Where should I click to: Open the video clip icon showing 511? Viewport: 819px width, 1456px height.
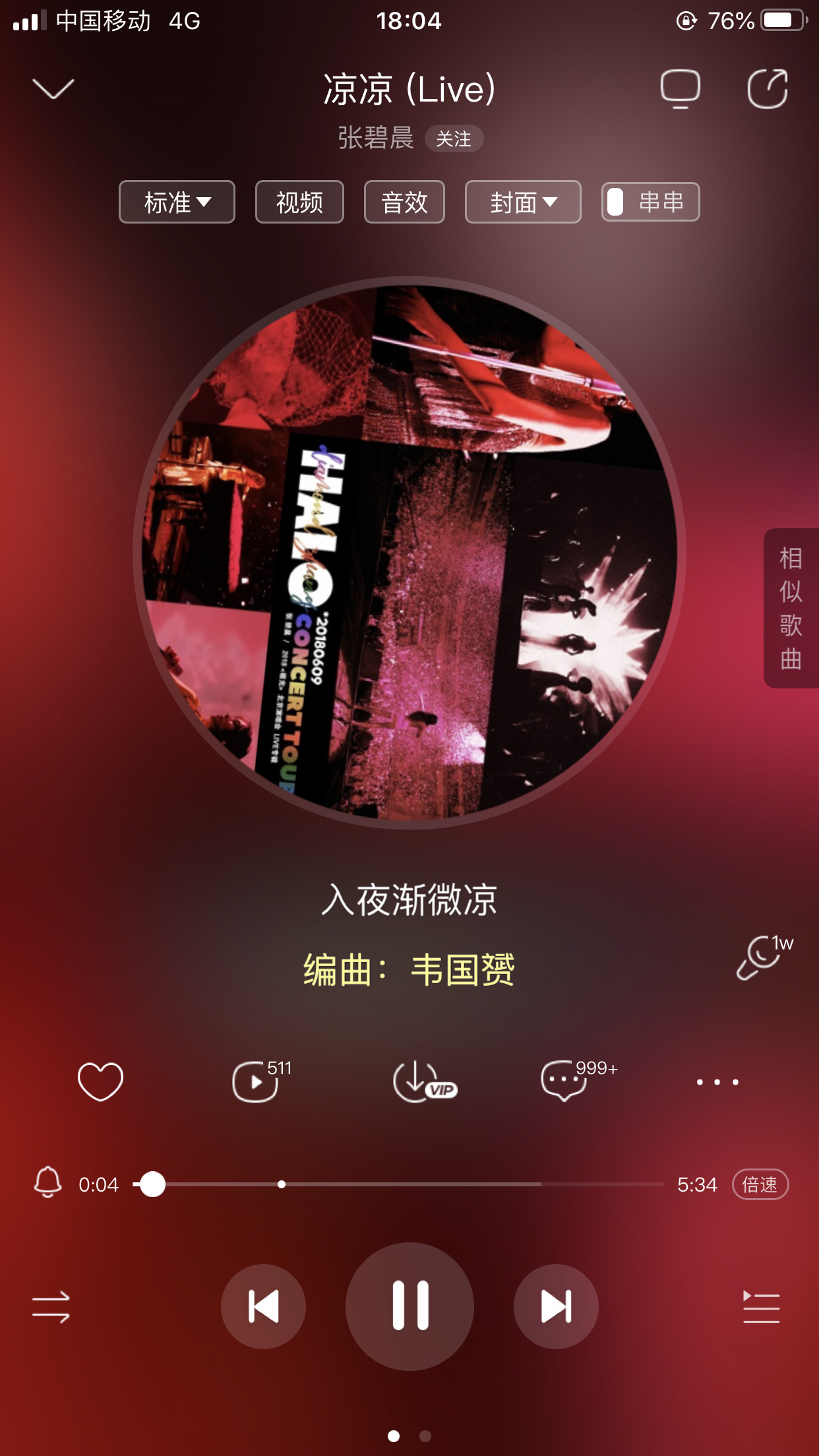tap(261, 1080)
